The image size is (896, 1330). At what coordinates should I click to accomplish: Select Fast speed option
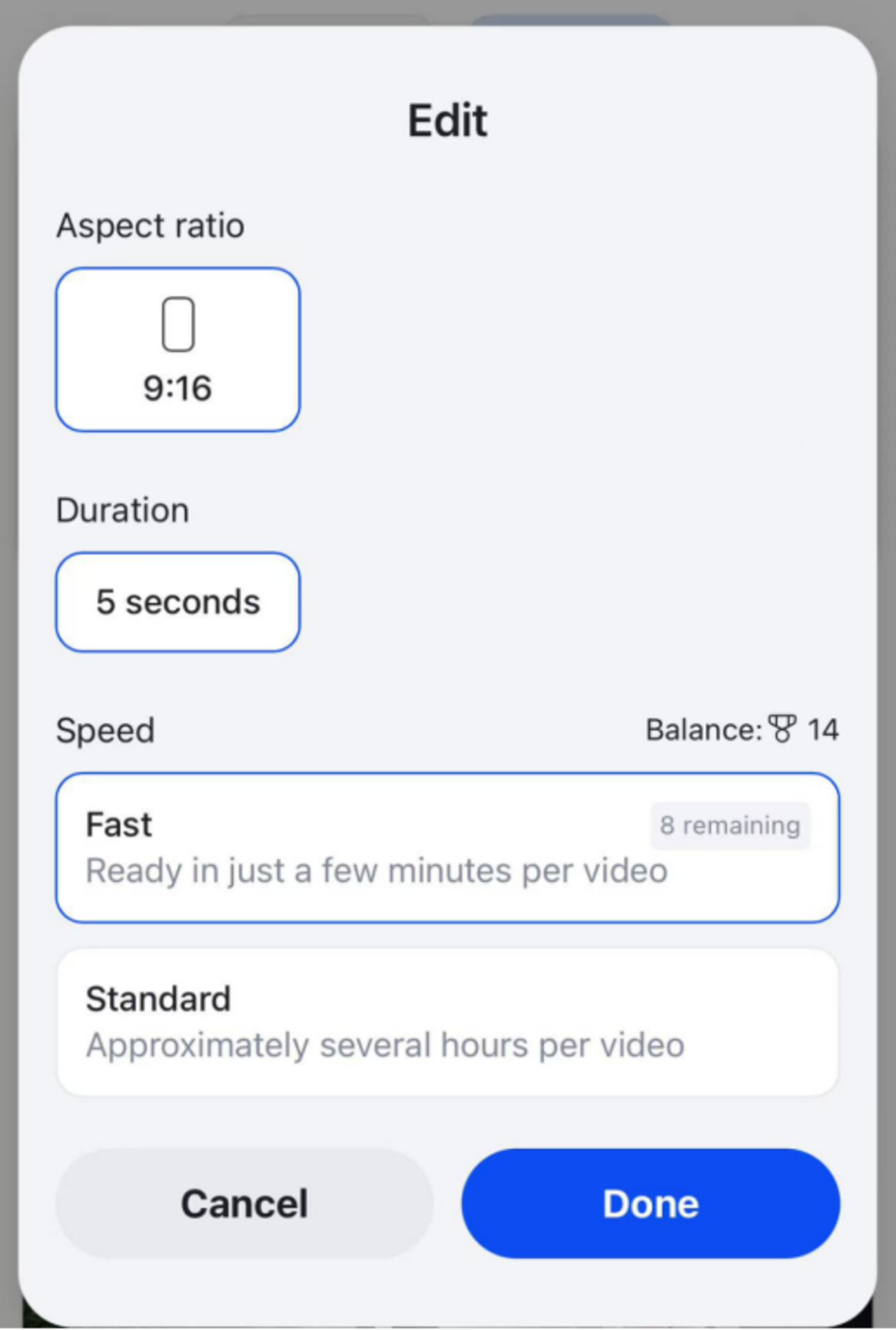[447, 847]
